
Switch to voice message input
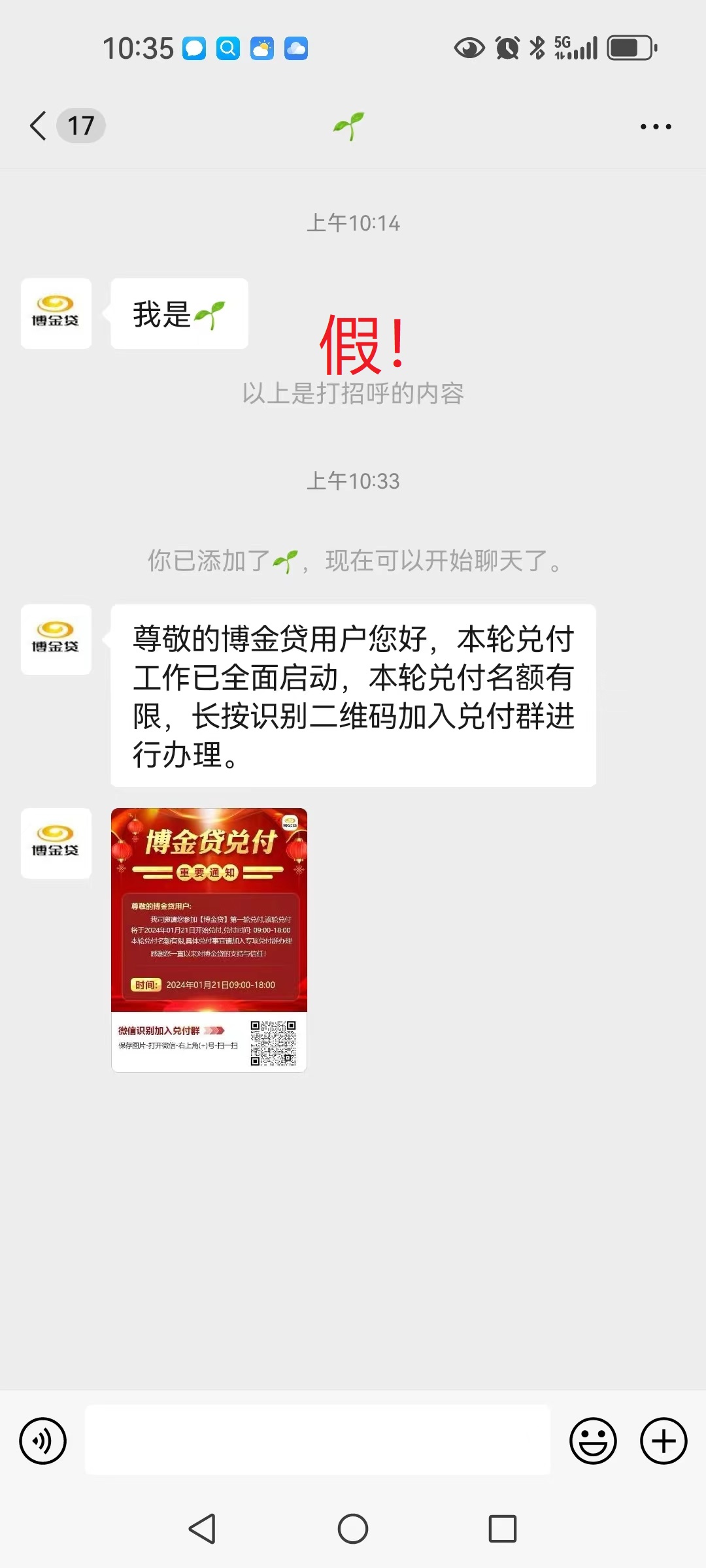pyautogui.click(x=43, y=1441)
